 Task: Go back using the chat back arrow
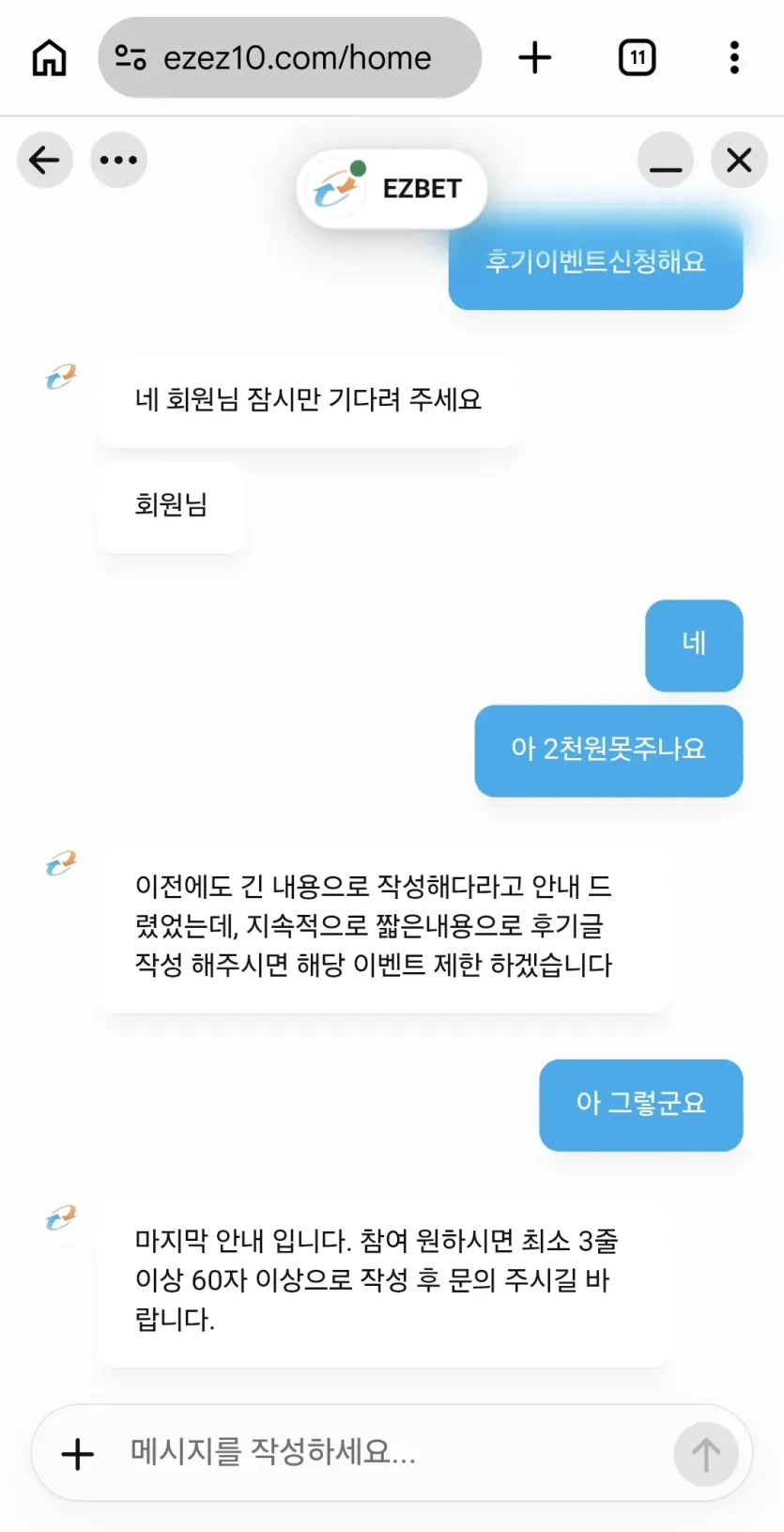[x=44, y=160]
